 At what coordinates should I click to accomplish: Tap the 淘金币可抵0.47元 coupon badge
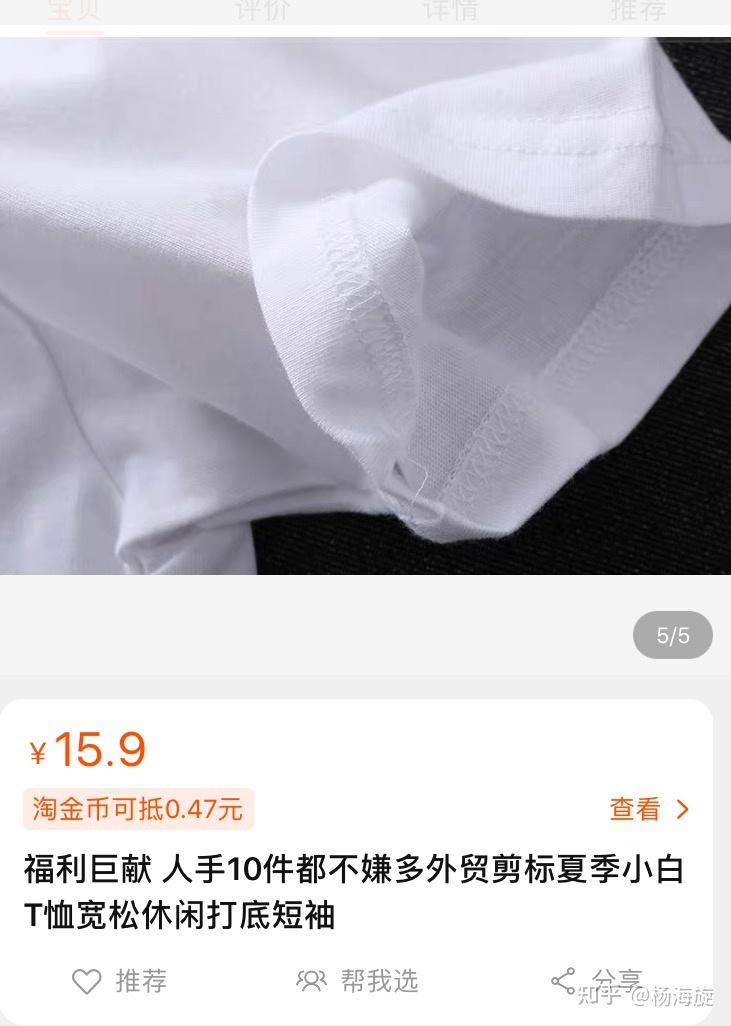tap(137, 809)
